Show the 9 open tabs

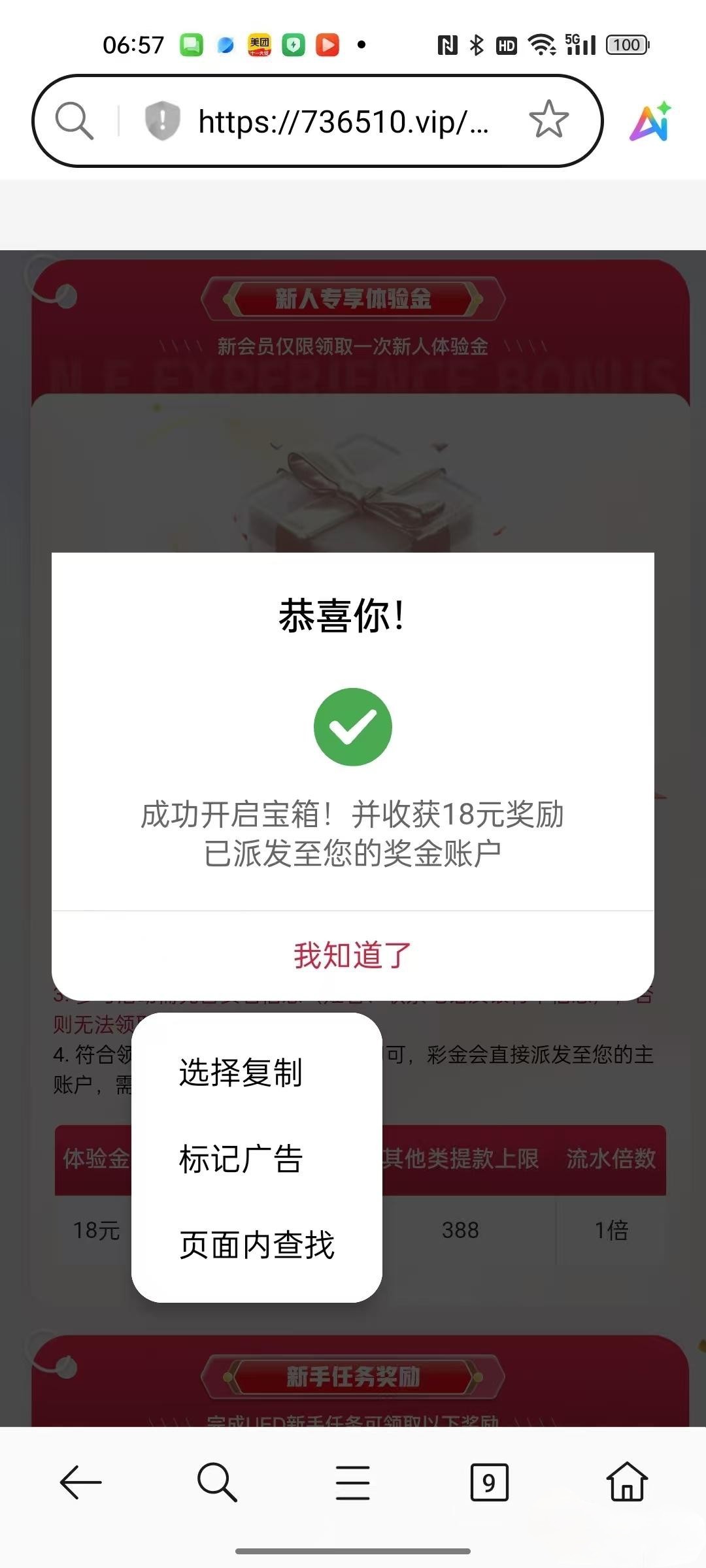489,1482
